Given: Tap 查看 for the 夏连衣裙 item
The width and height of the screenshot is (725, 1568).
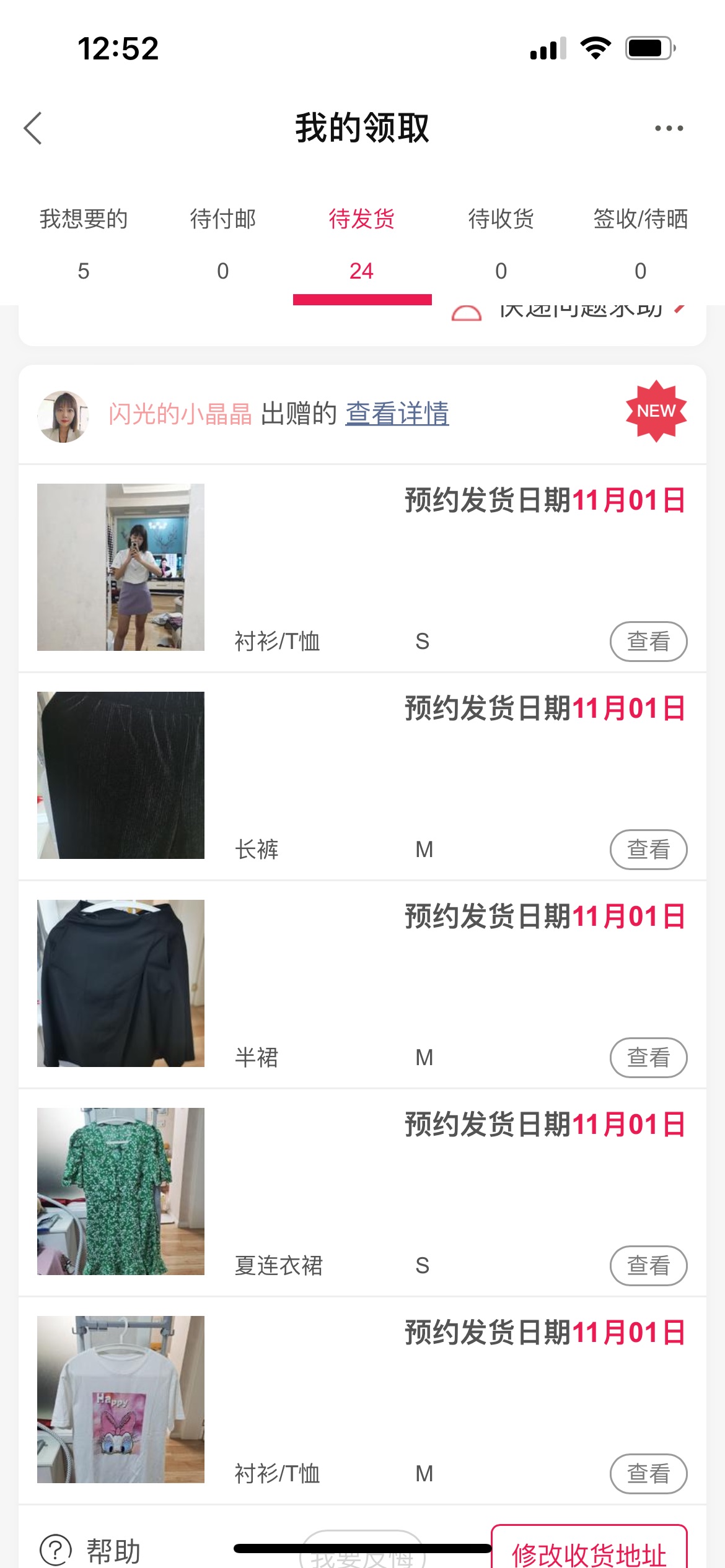Looking at the screenshot, I should point(648,1266).
